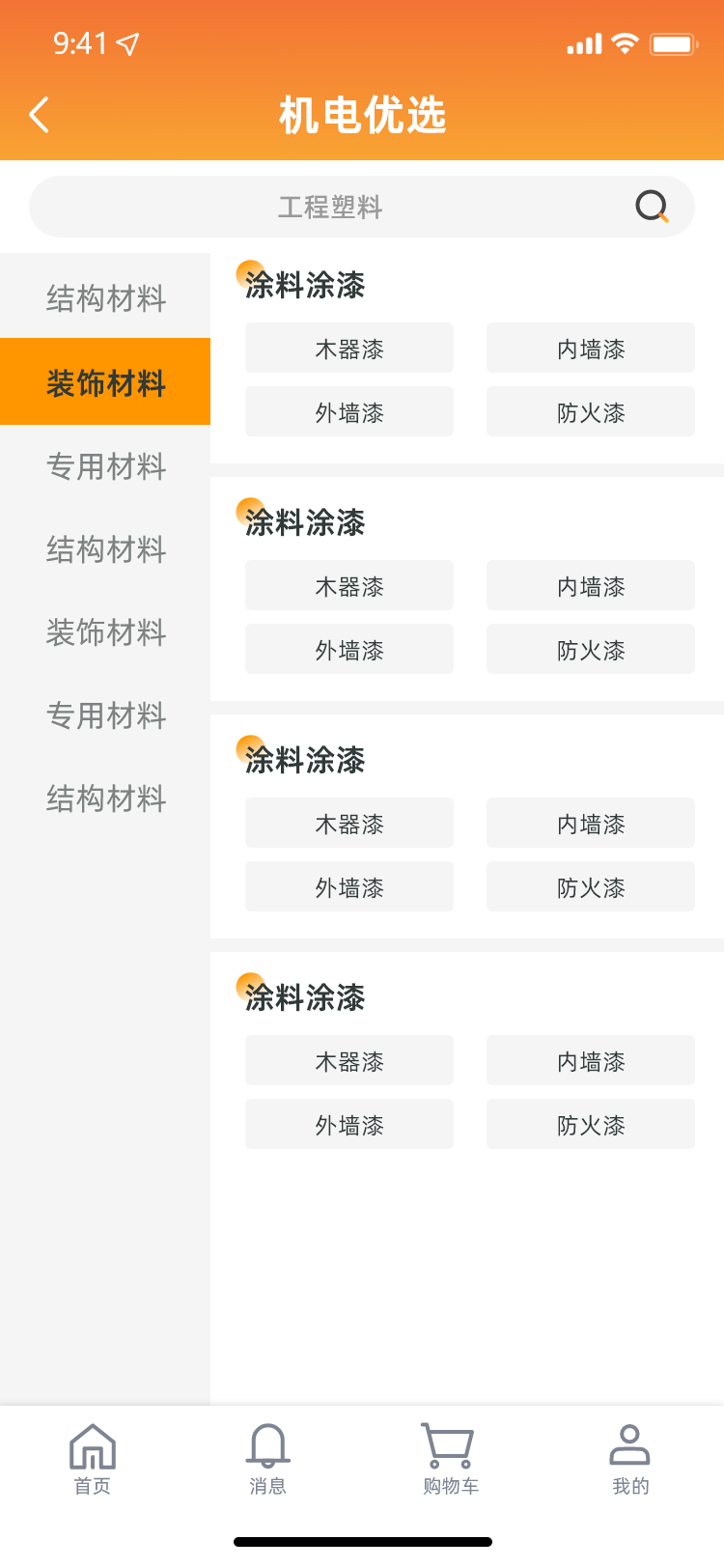Switch to the 装饰材料 category tab

(x=105, y=382)
